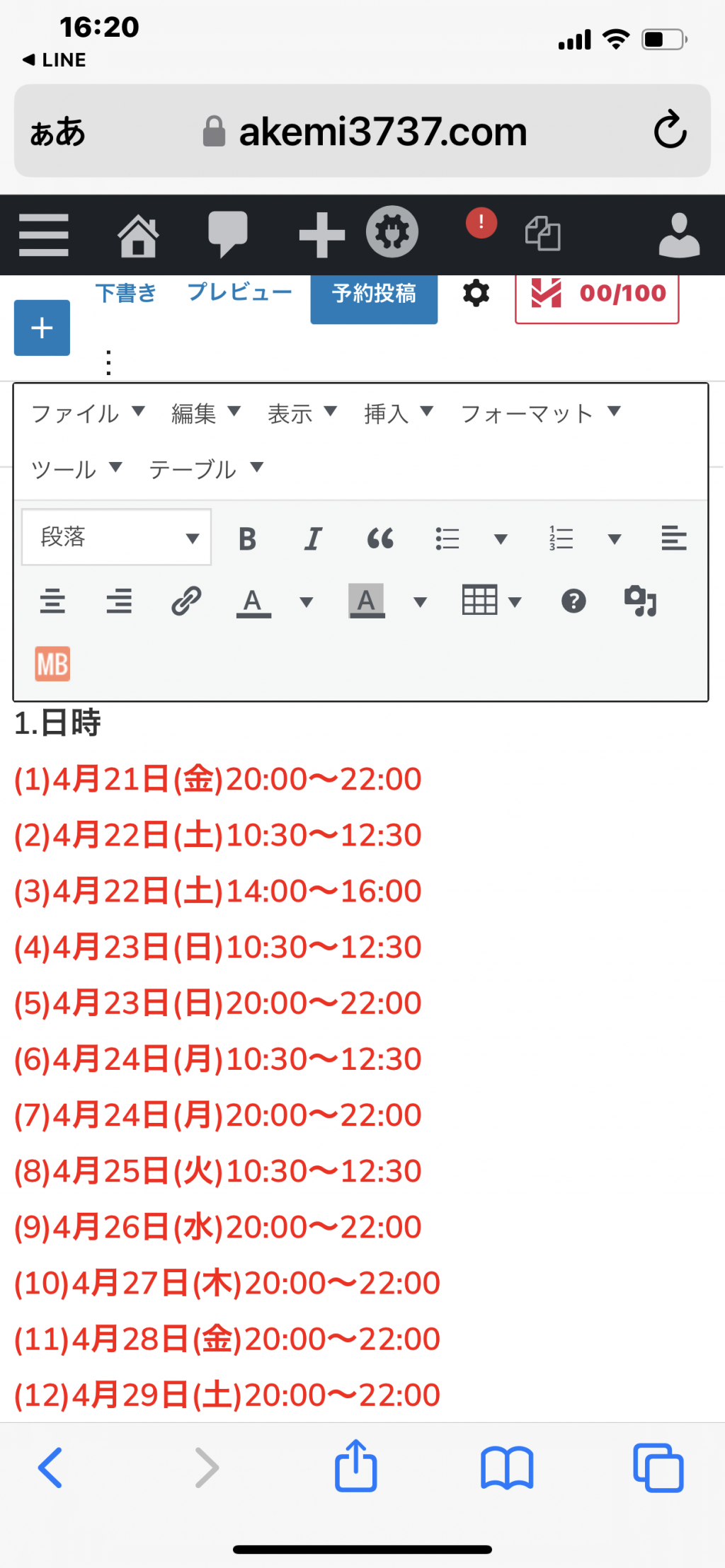Open the comments speech bubble icon

pos(228,234)
